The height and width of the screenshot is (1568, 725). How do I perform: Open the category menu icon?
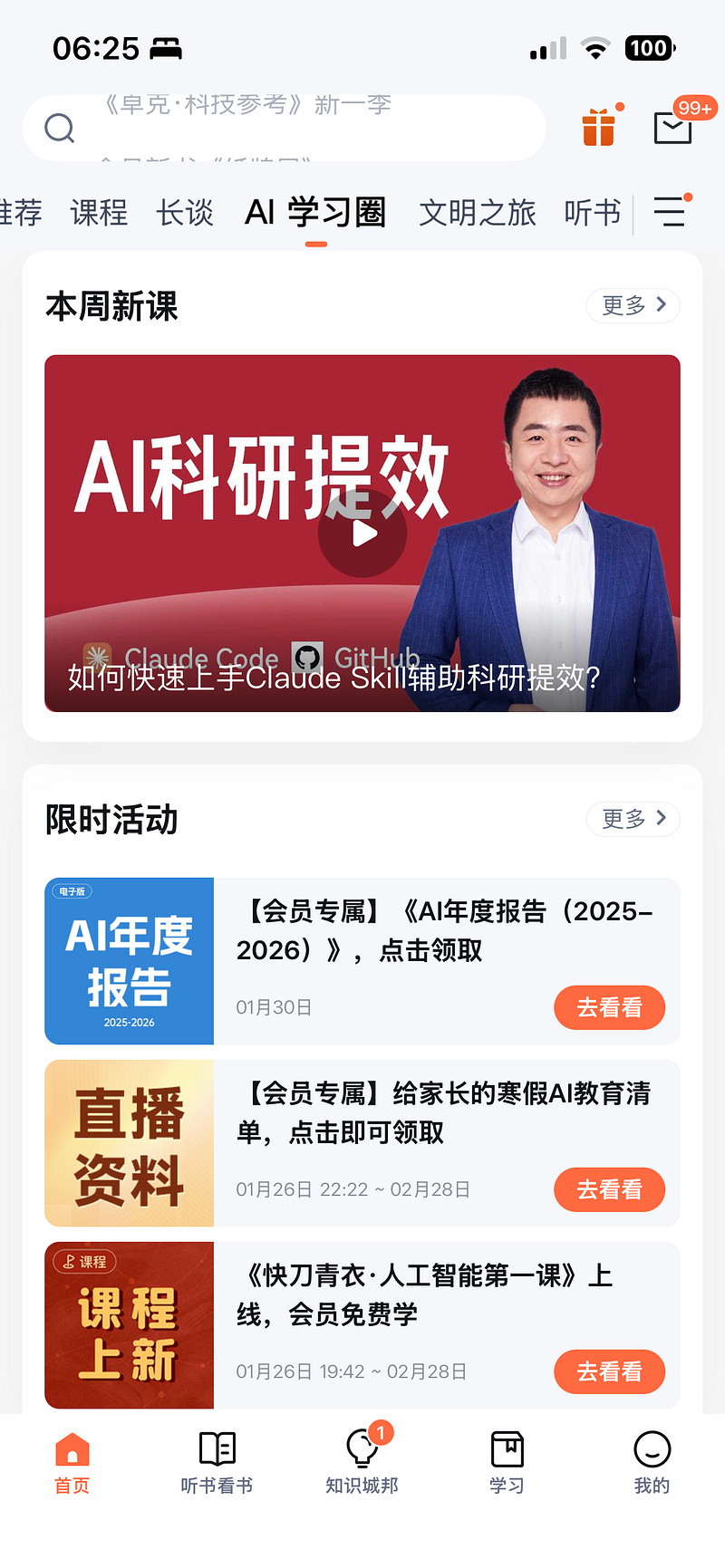pyautogui.click(x=671, y=211)
